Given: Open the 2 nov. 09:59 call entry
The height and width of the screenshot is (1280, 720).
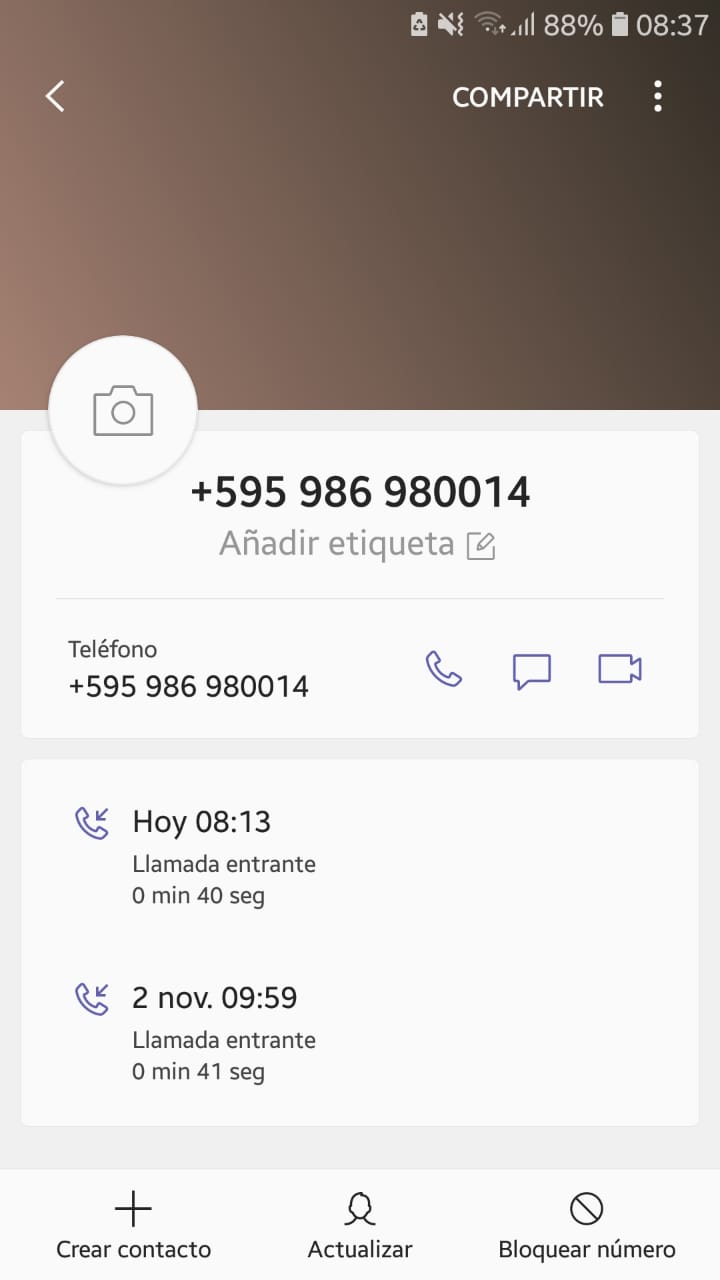Looking at the screenshot, I should [x=360, y=1033].
